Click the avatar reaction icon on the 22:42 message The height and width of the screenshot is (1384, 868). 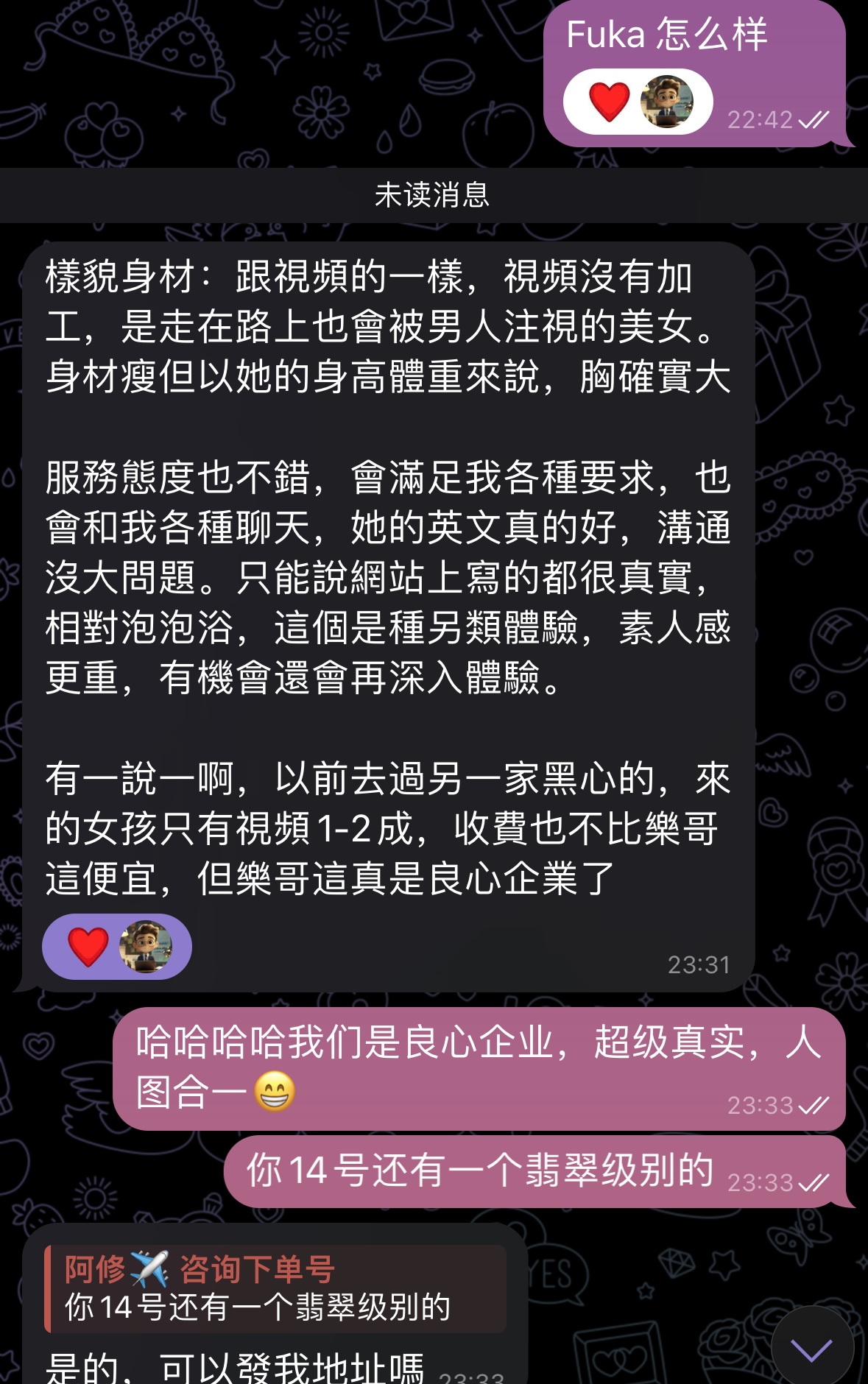tap(666, 103)
